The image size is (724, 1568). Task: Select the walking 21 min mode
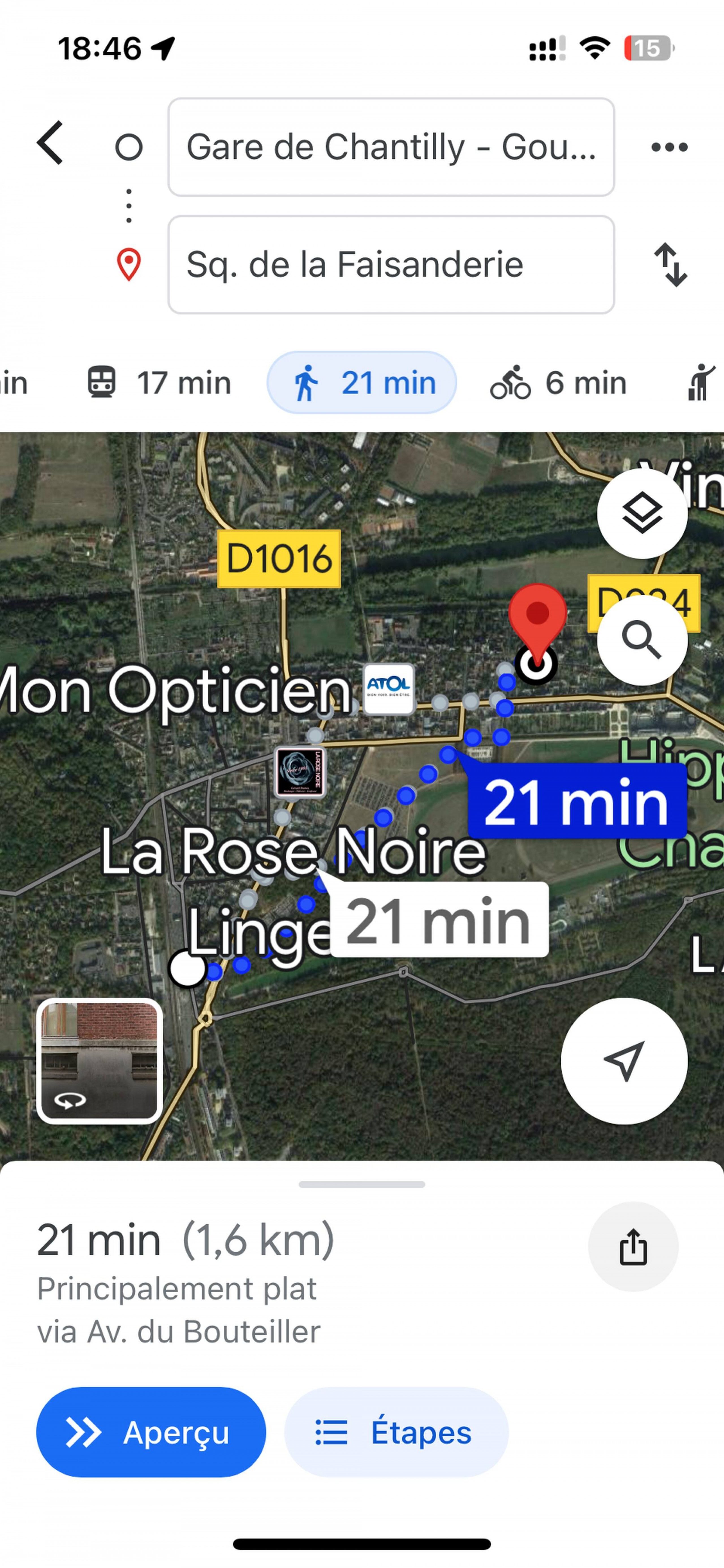pyautogui.click(x=362, y=383)
